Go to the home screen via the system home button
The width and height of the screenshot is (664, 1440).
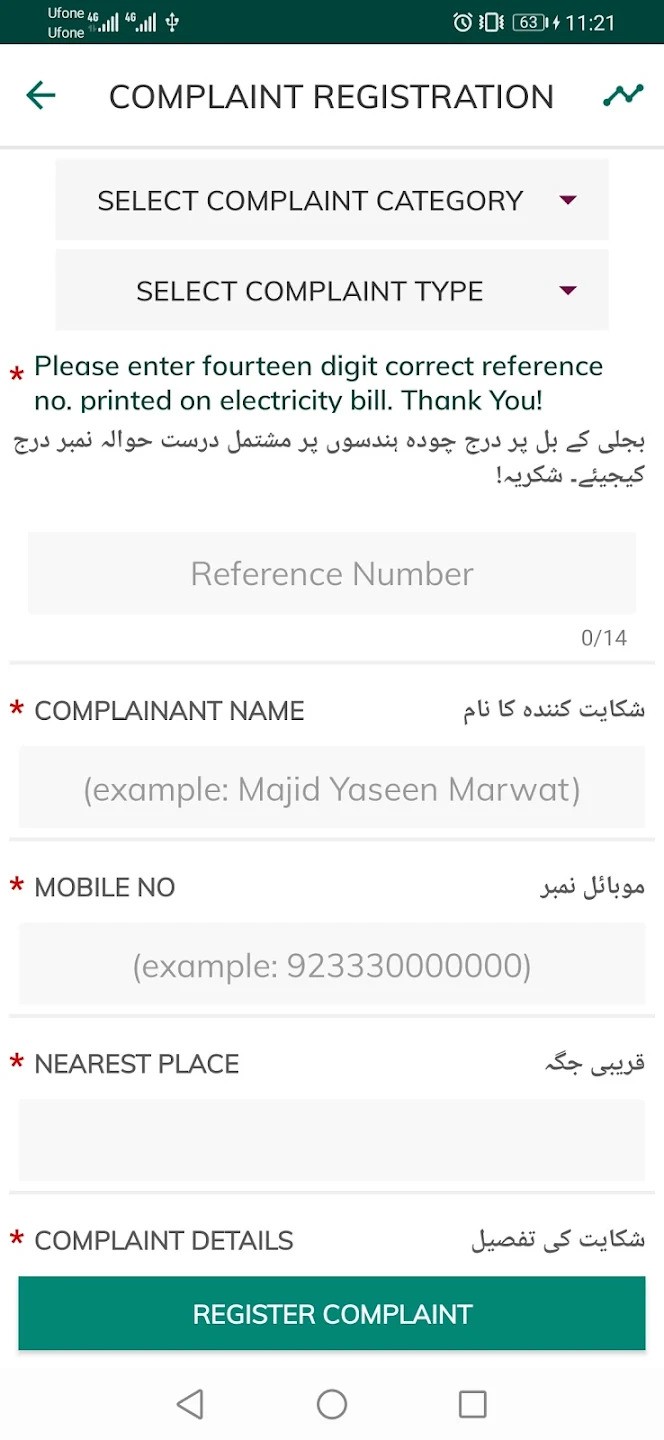click(332, 1404)
